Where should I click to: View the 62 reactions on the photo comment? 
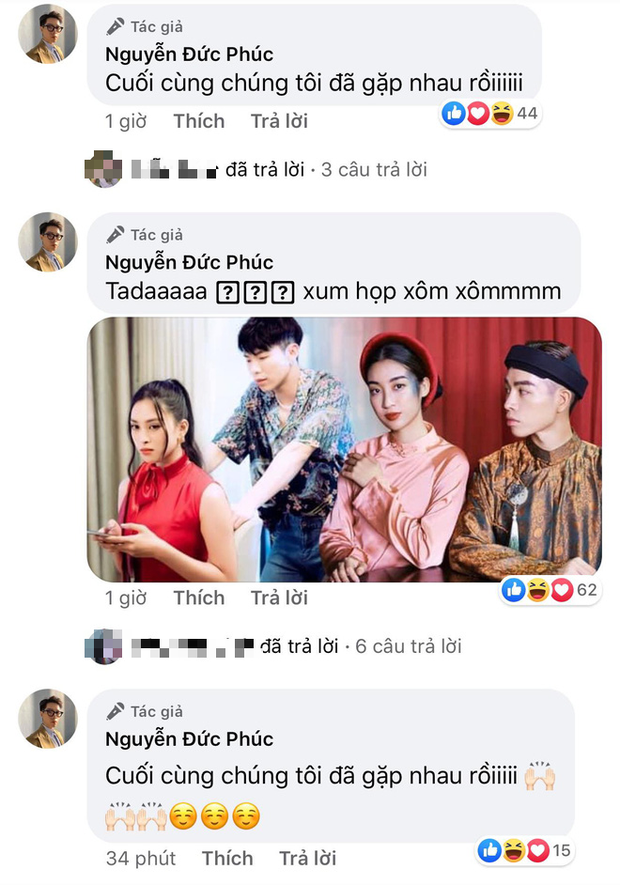point(549,590)
